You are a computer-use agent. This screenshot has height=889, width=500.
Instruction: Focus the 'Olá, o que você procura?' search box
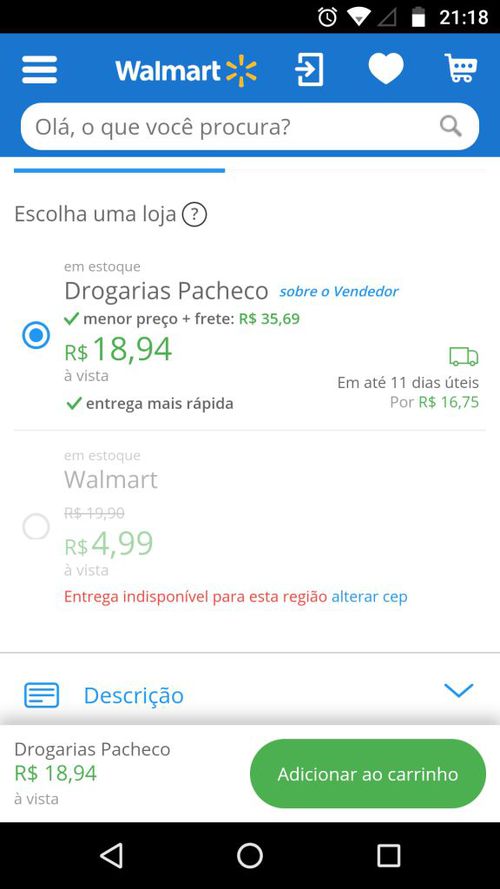pos(250,126)
